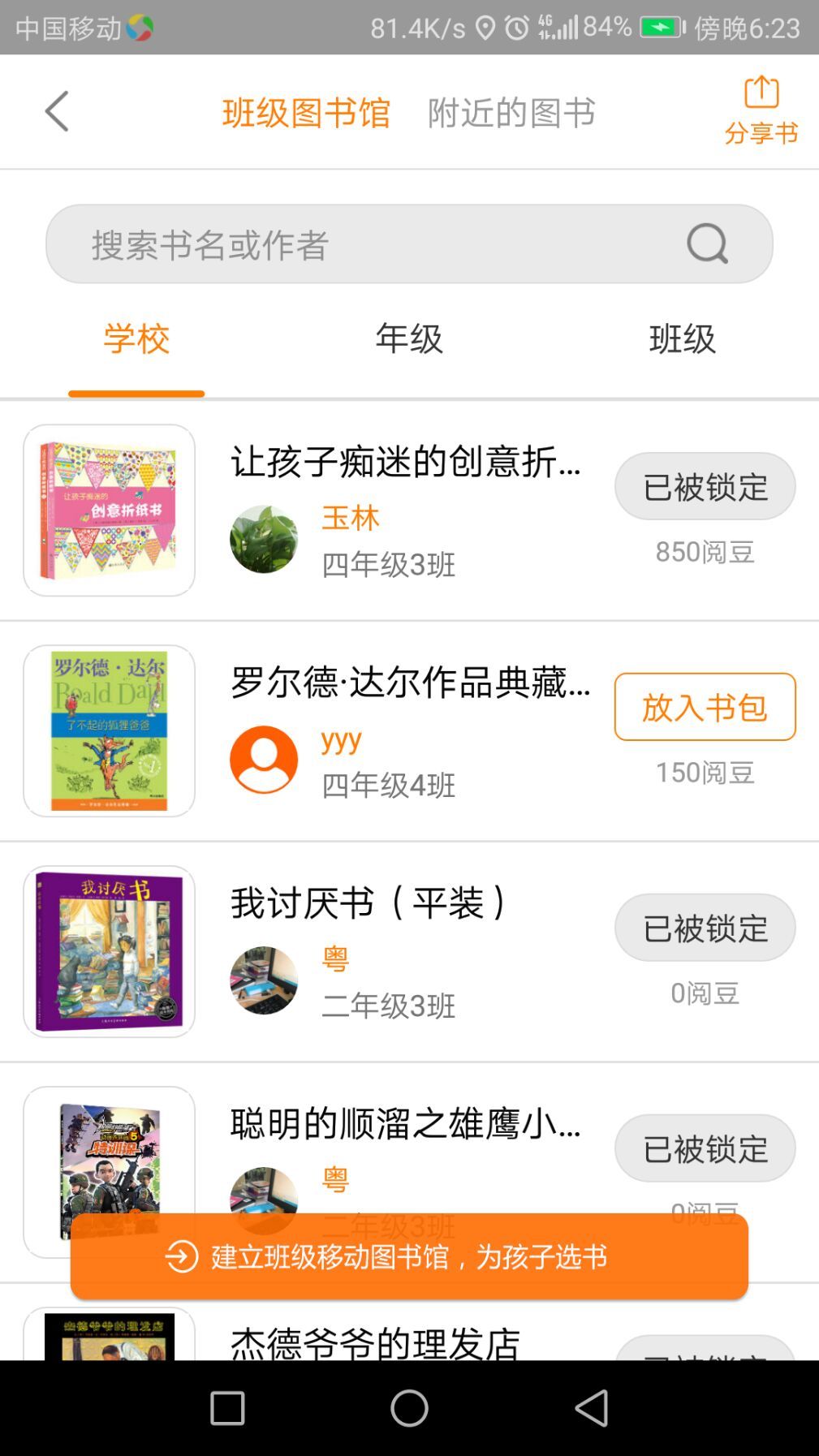Tap the location icon in the status bar
819x1456 pixels.
[485, 26]
